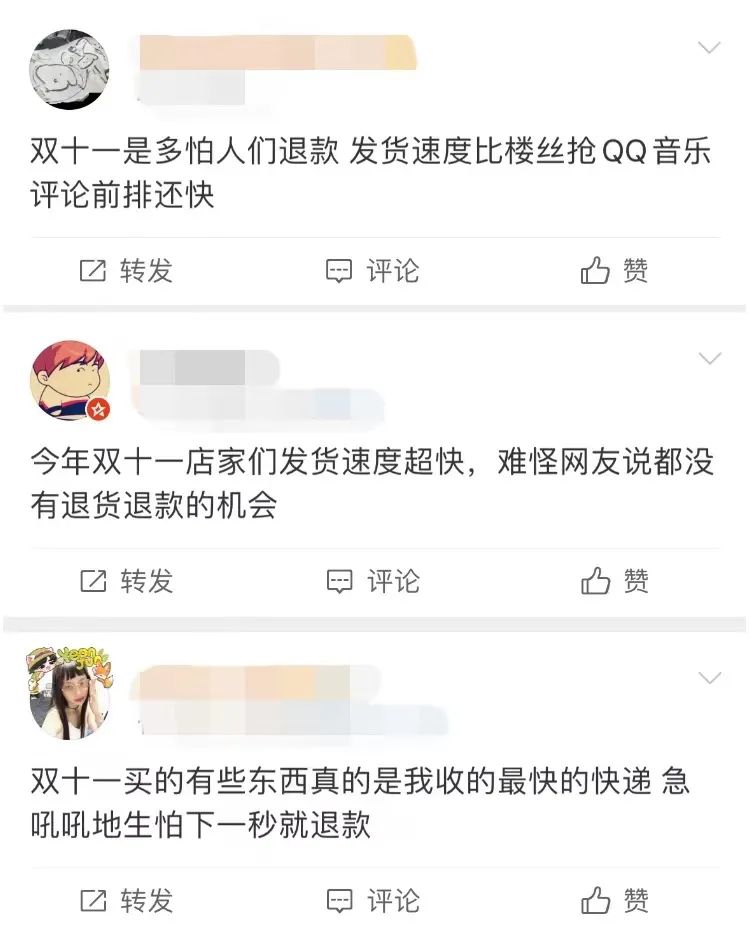Repost the post mentioning QQ音乐评论前排

[126, 271]
